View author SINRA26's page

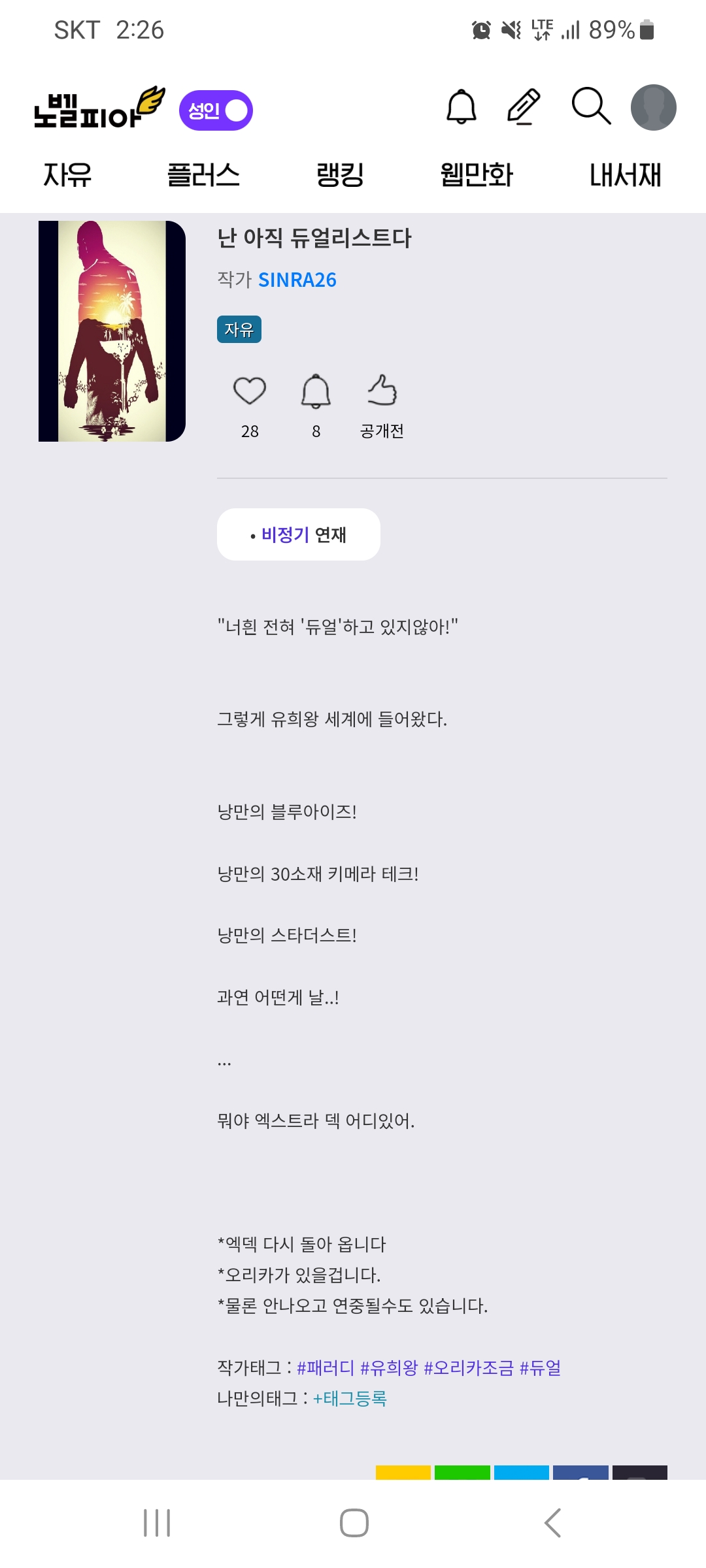(297, 280)
